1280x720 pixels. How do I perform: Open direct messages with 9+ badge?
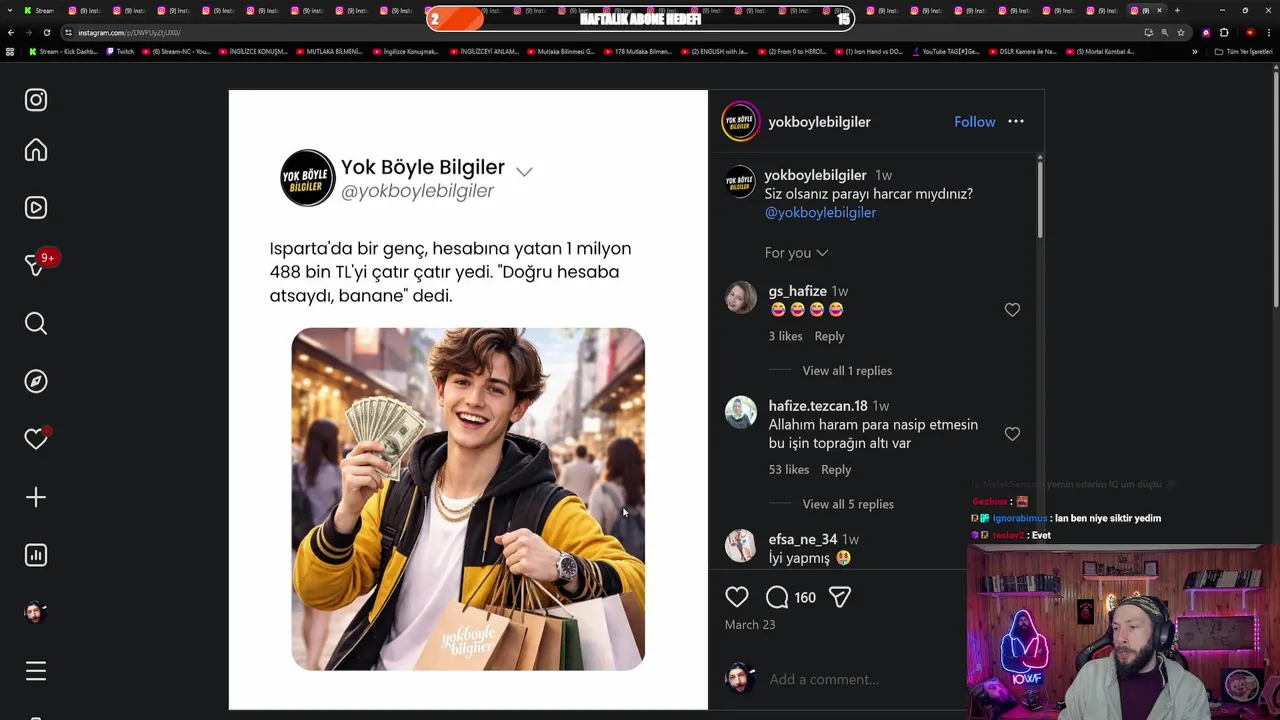36,265
